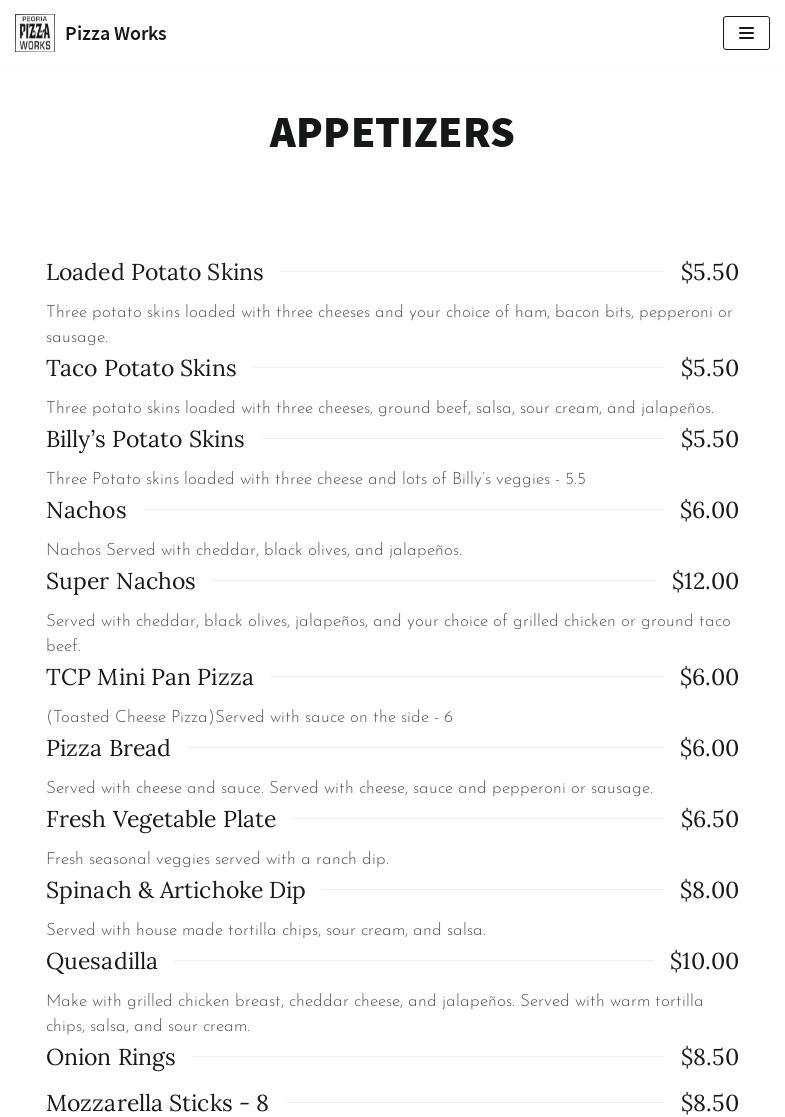Open the hamburger navigation menu
785x1117 pixels.
pos(746,33)
